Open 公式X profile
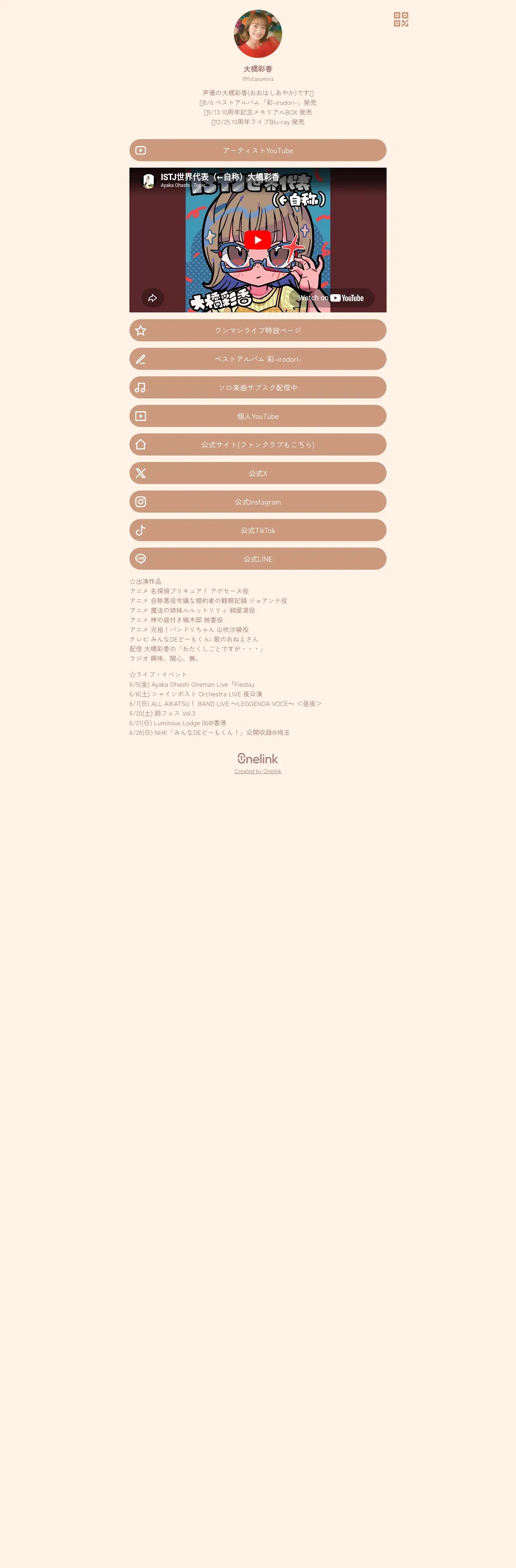The image size is (516, 1568). [258, 474]
